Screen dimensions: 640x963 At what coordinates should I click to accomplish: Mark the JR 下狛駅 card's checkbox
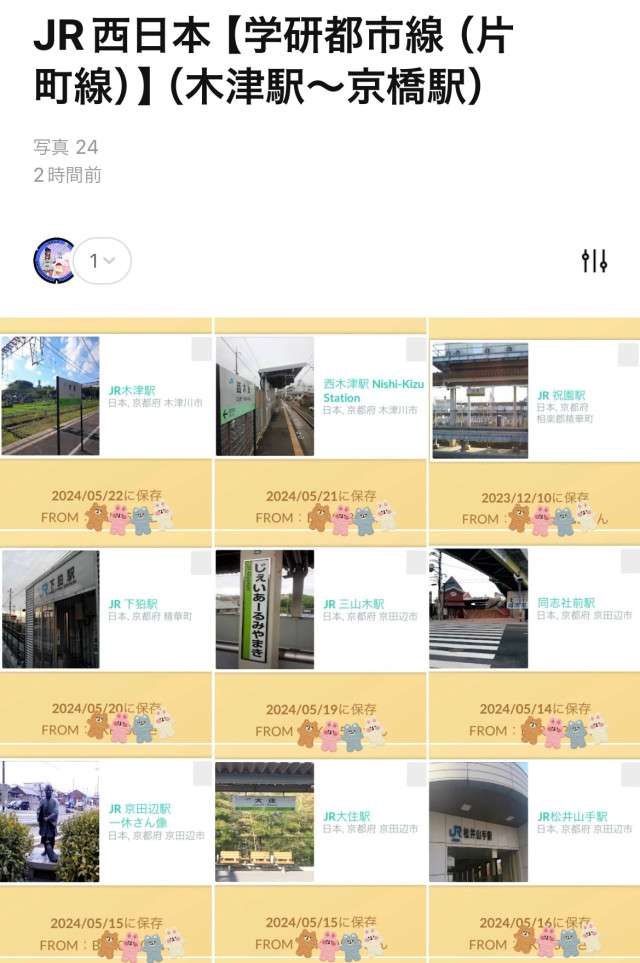[201, 562]
